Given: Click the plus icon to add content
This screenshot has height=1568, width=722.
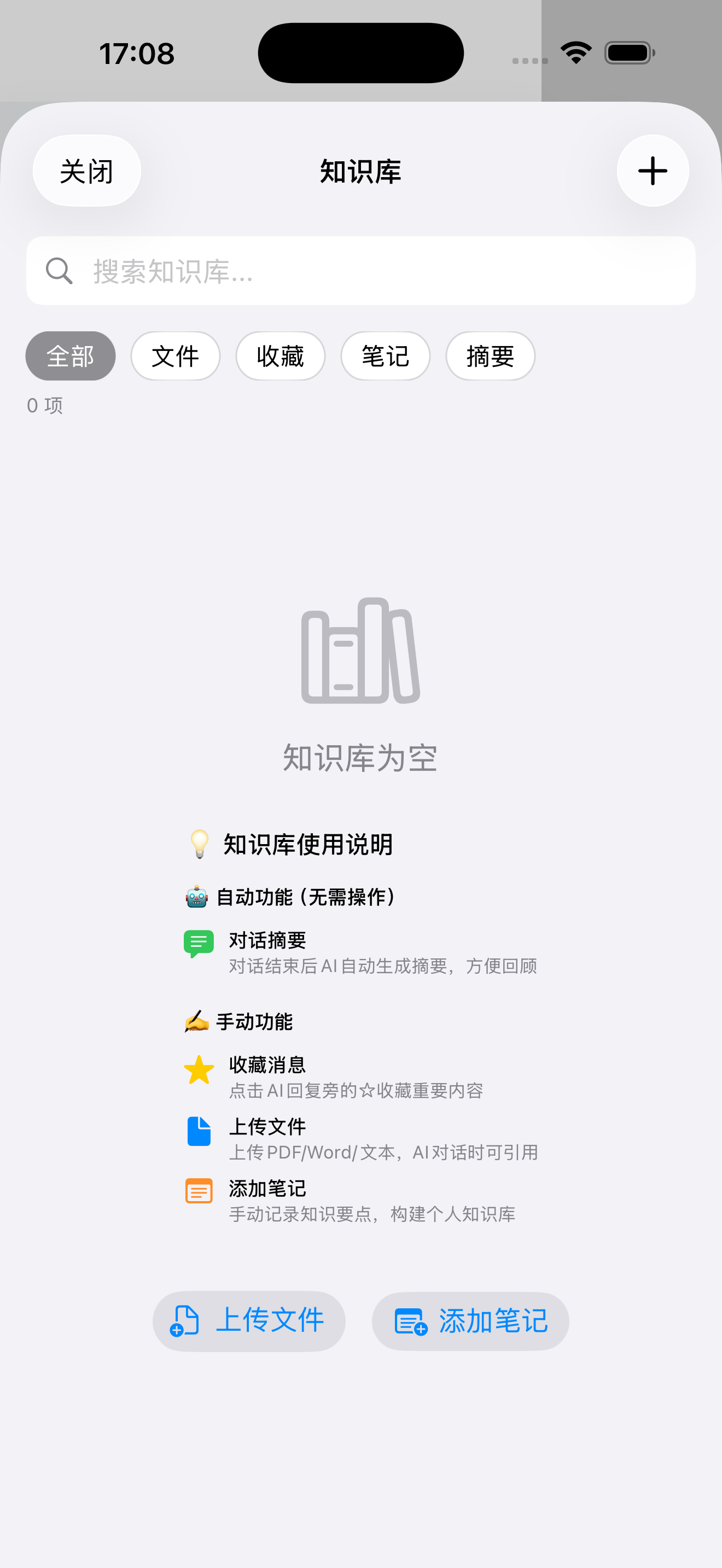Looking at the screenshot, I should tap(652, 171).
